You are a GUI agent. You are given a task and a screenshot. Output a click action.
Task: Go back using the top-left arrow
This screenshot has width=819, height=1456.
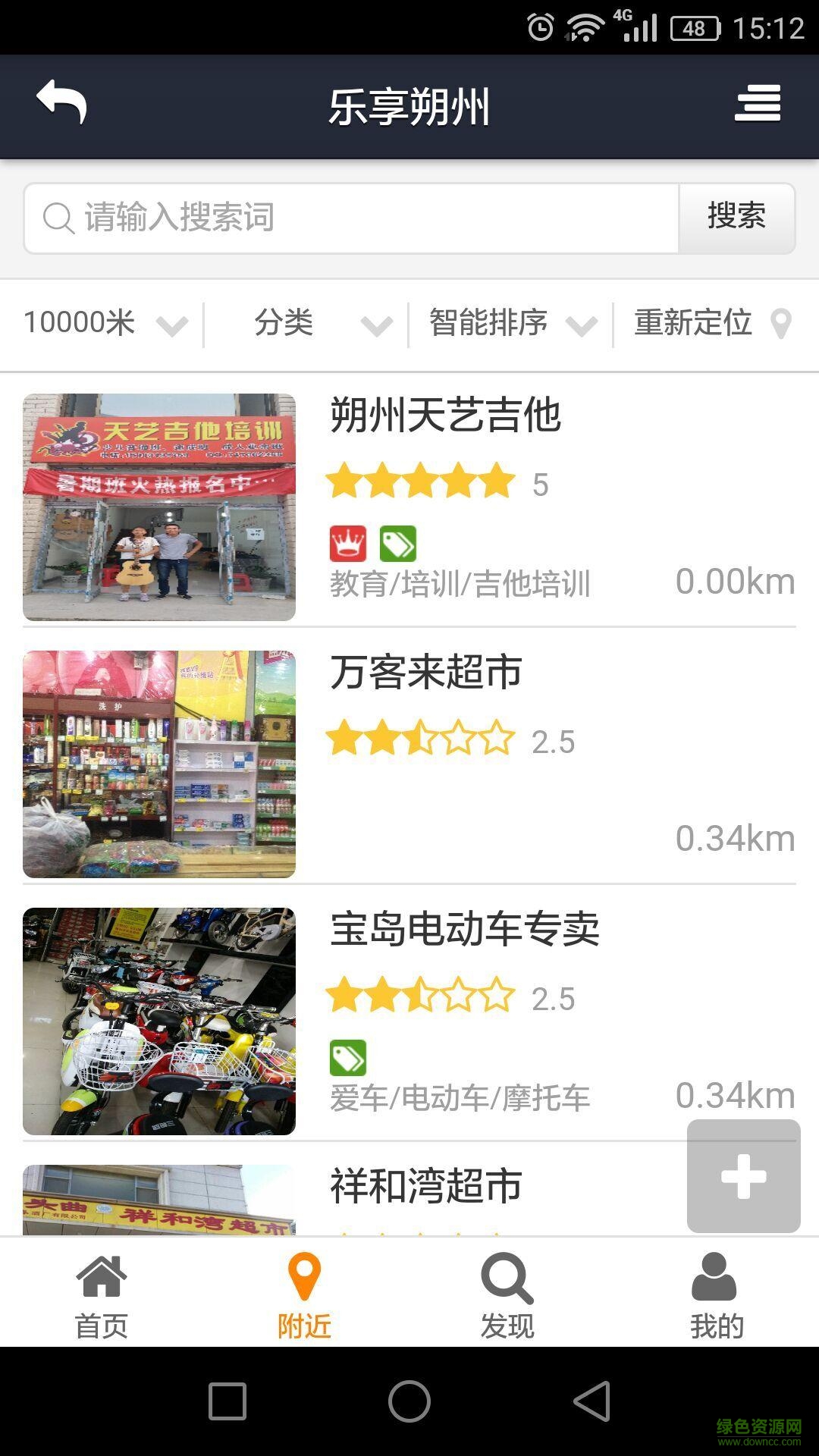coord(62,102)
